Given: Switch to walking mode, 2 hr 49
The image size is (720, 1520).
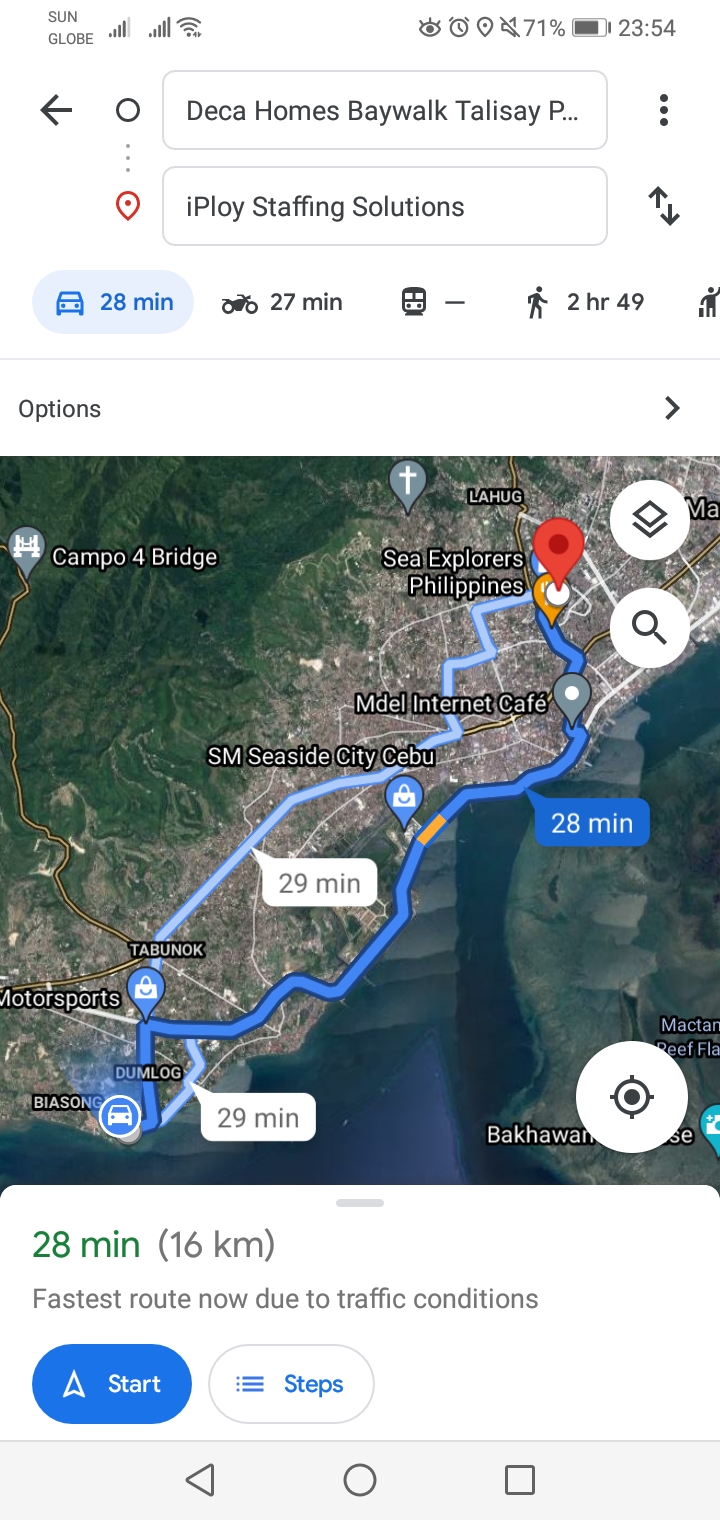Looking at the screenshot, I should [x=586, y=302].
